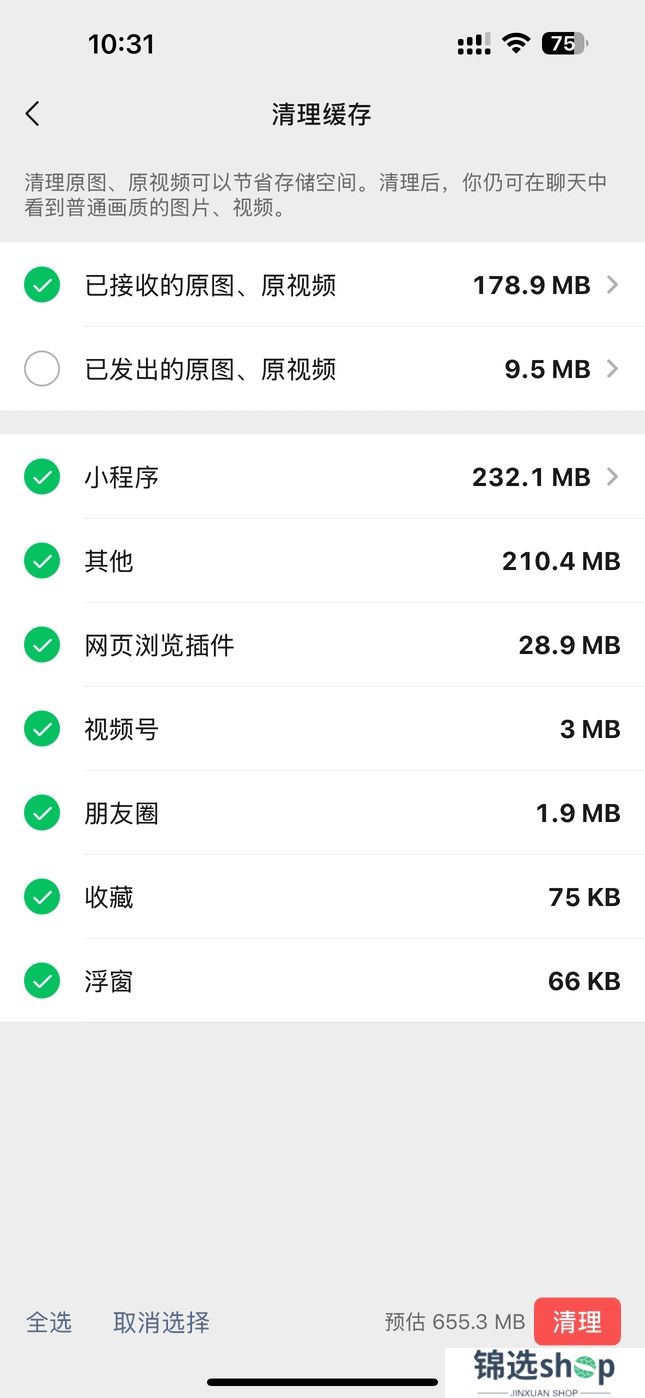Tap 全选 to select all
The image size is (645, 1398).
49,1322
